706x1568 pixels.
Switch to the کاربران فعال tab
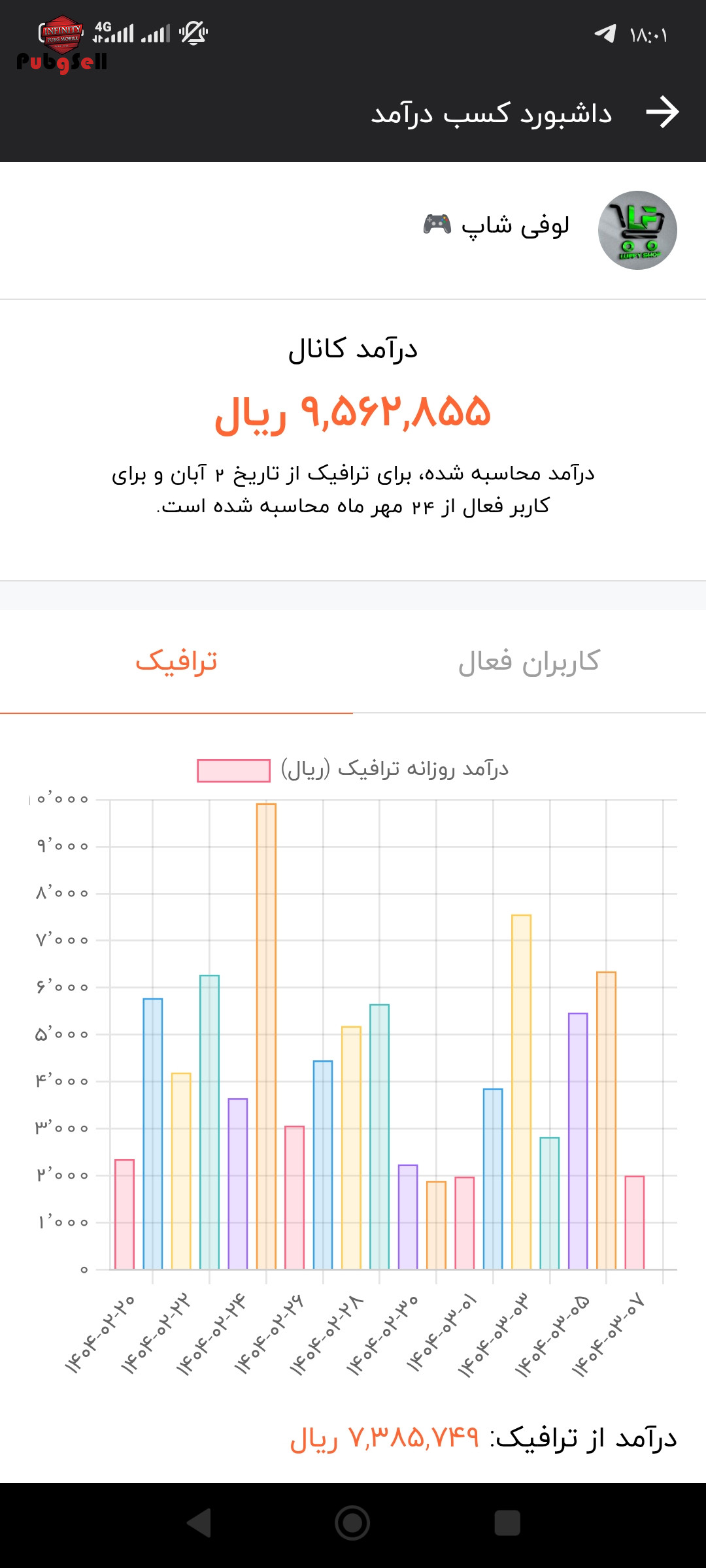[529, 662]
